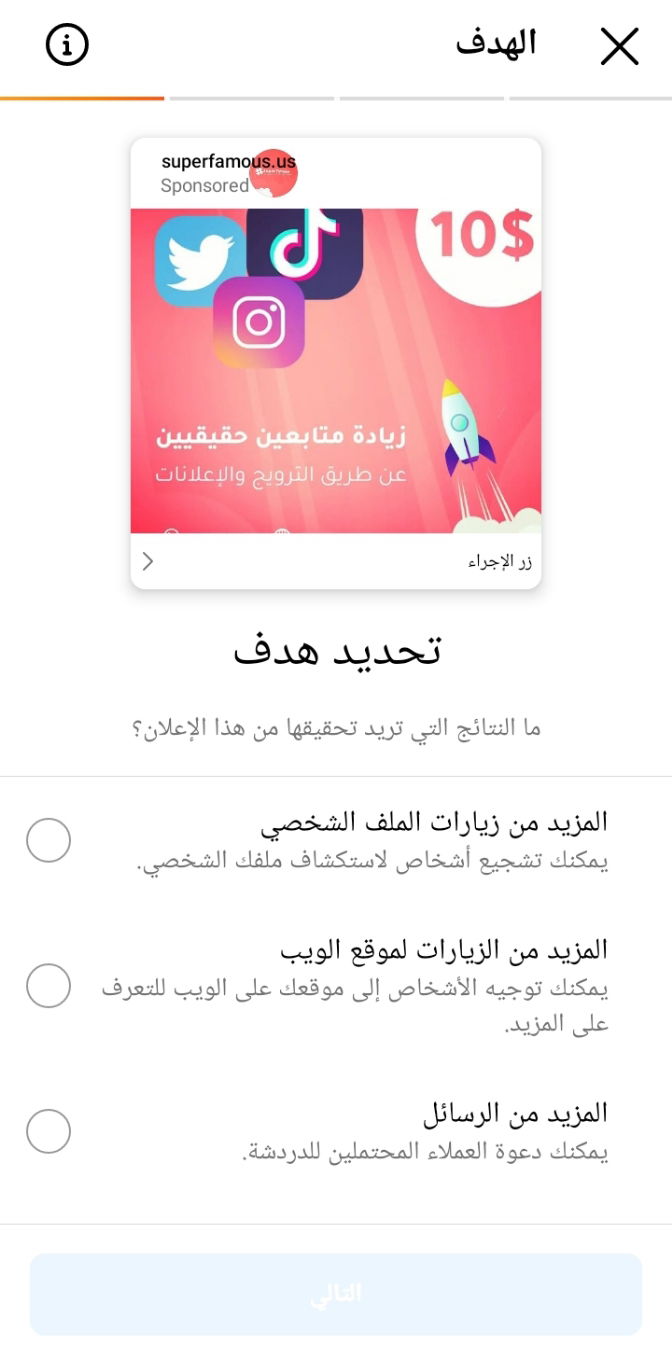Choose المزيد من الزيارات لموقع الويب option
Viewport: 672px width, 1361px height.
(48, 986)
